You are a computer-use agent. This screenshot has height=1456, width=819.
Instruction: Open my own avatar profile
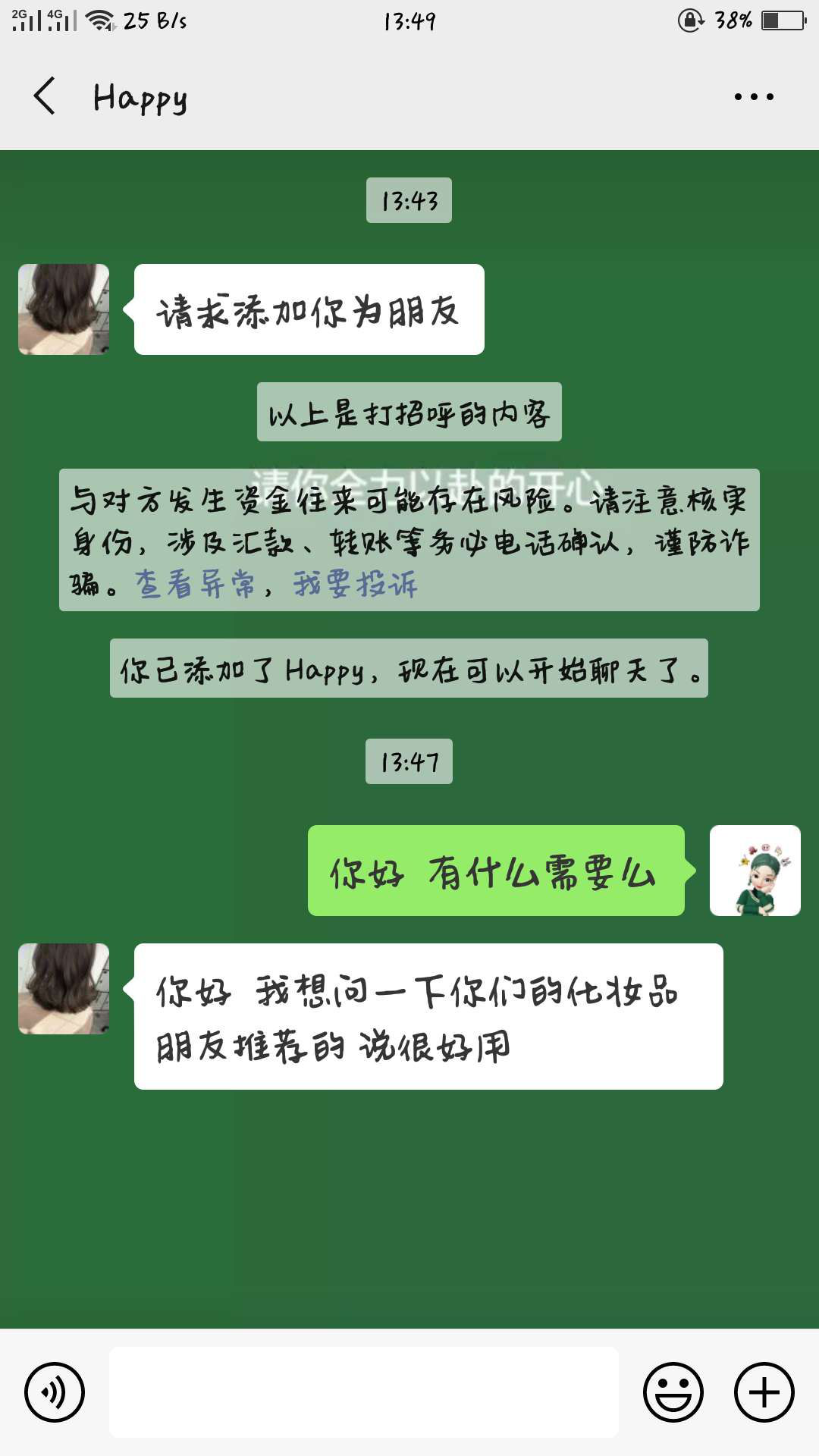coord(755,871)
